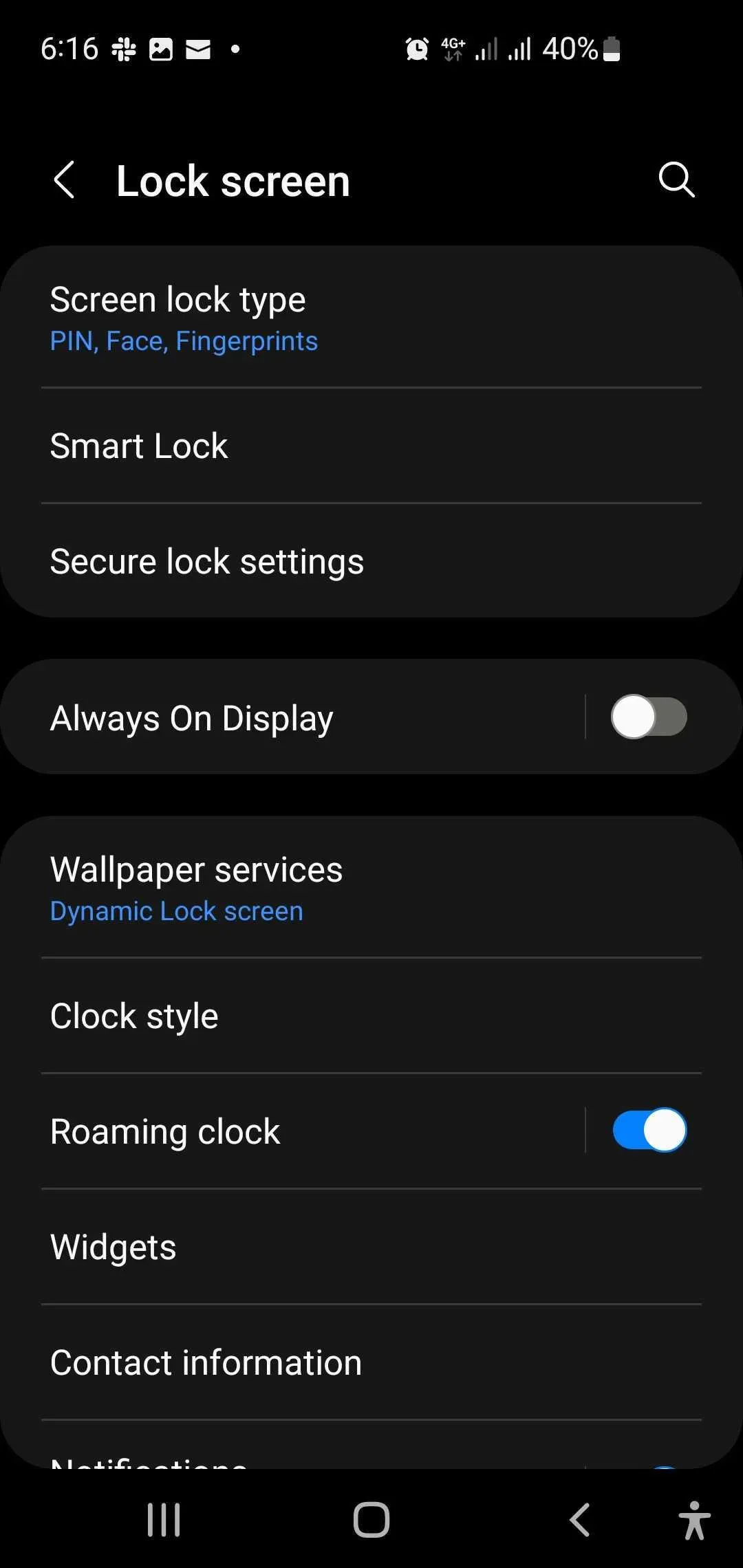Open the accessibility shortcut button
Screen dimensions: 743x1568
[x=693, y=1519]
